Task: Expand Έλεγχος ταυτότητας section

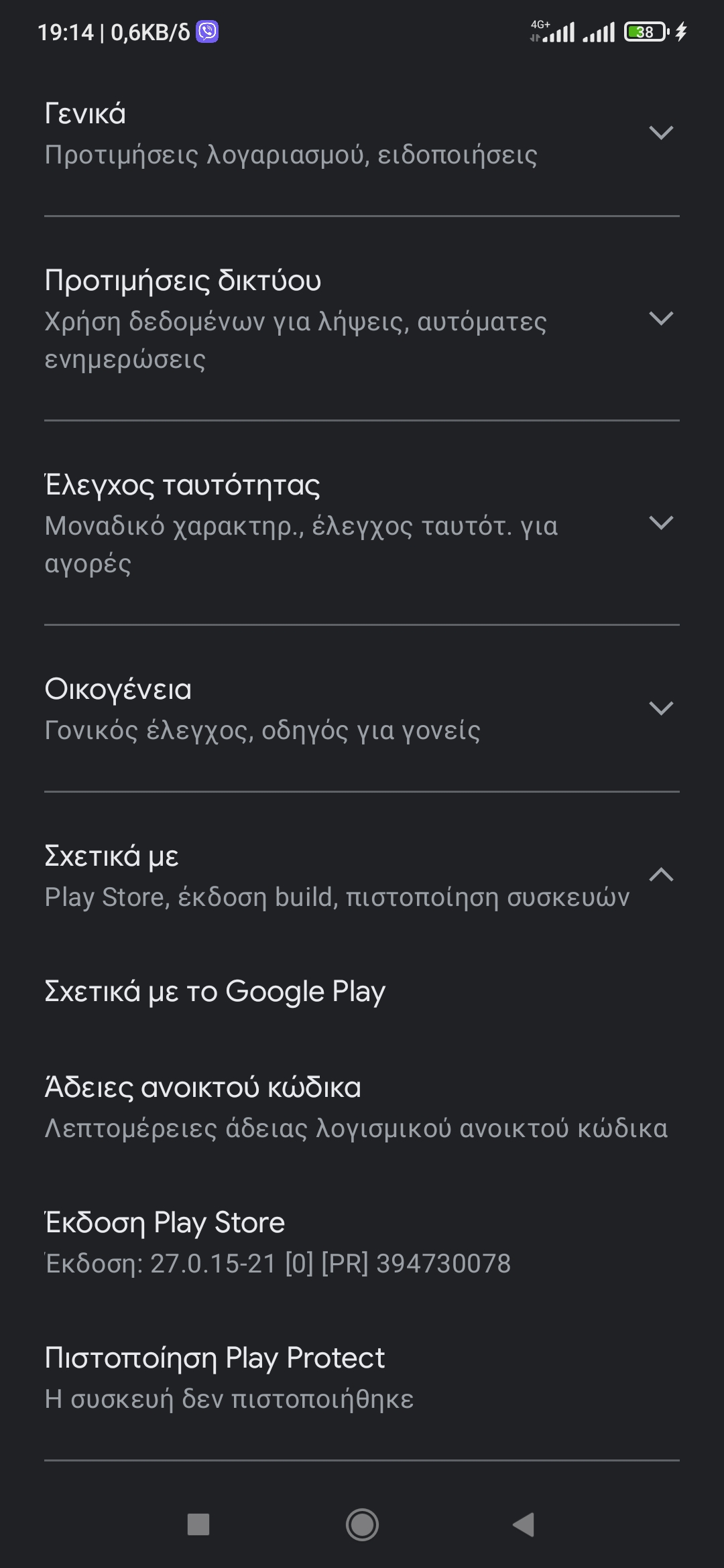Action: (362, 523)
